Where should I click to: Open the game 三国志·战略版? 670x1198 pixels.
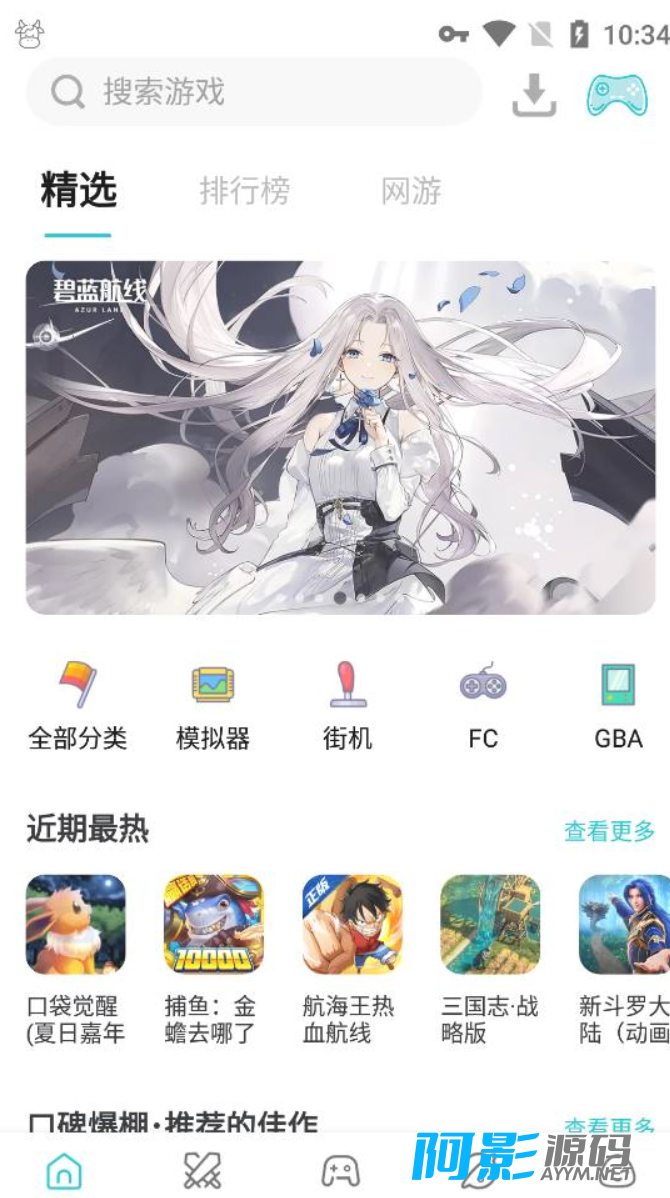pyautogui.click(x=490, y=960)
